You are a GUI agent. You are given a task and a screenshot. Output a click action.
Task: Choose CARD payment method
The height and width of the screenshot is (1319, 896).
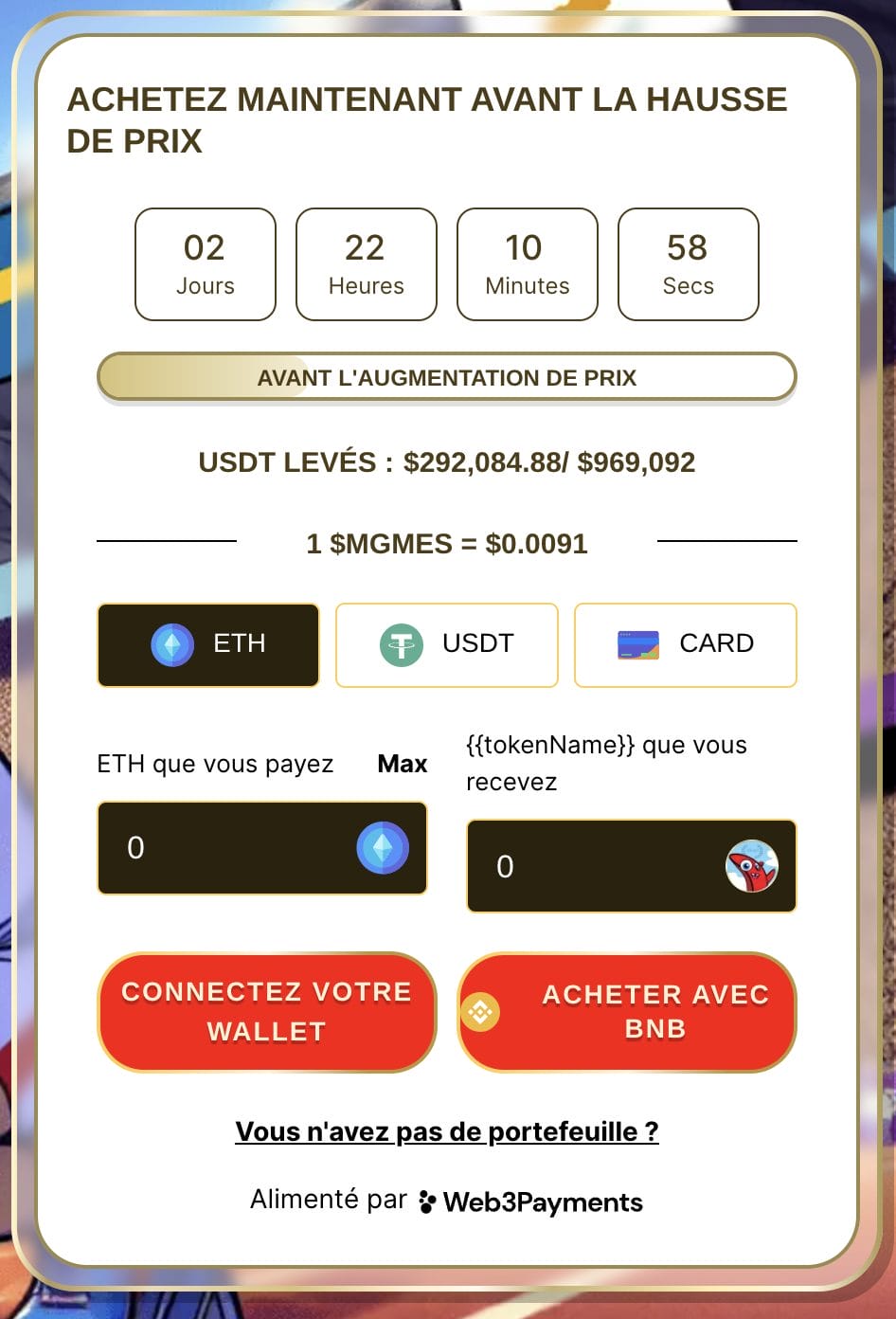click(686, 644)
